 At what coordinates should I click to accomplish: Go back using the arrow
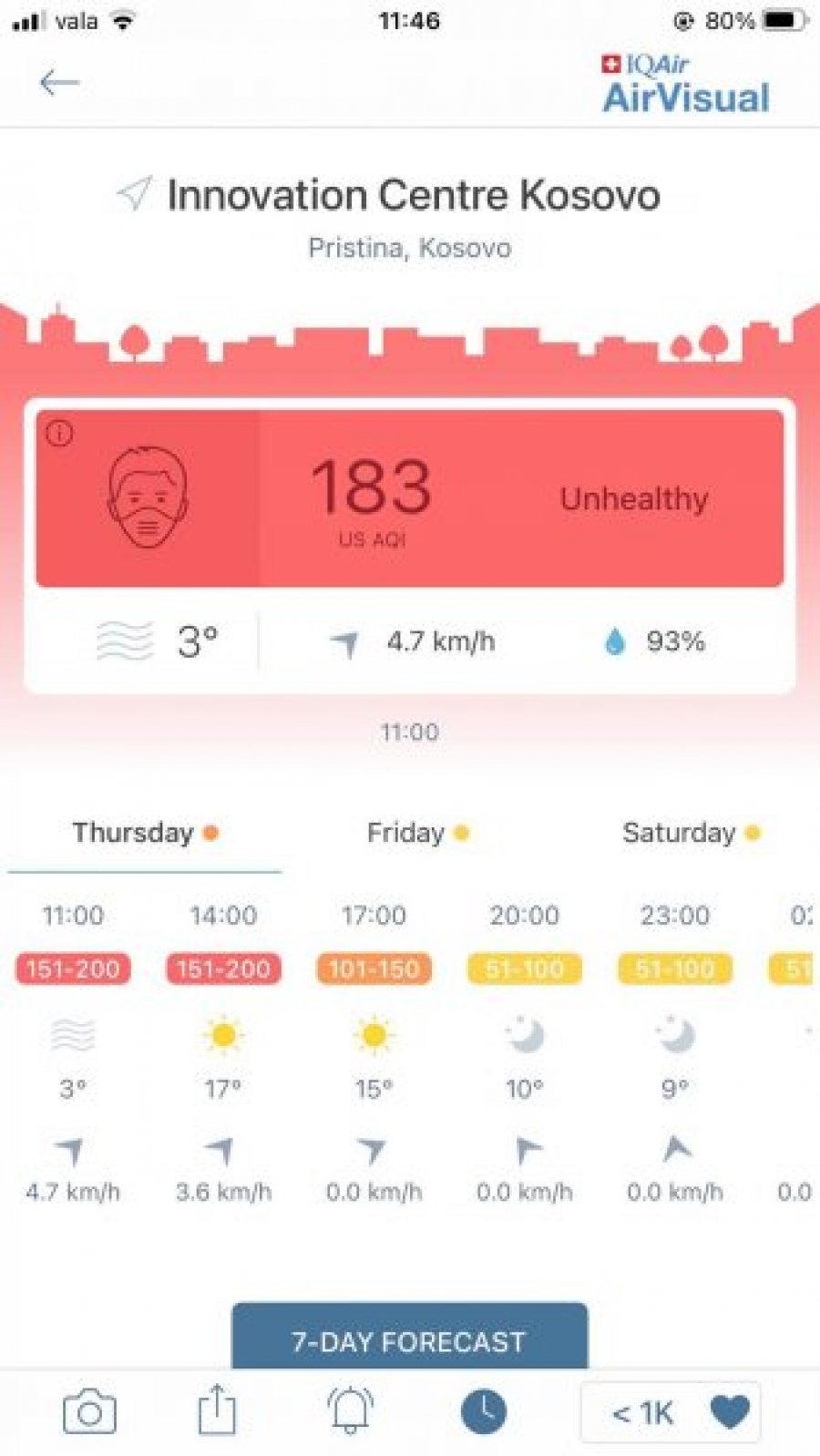coord(59,83)
